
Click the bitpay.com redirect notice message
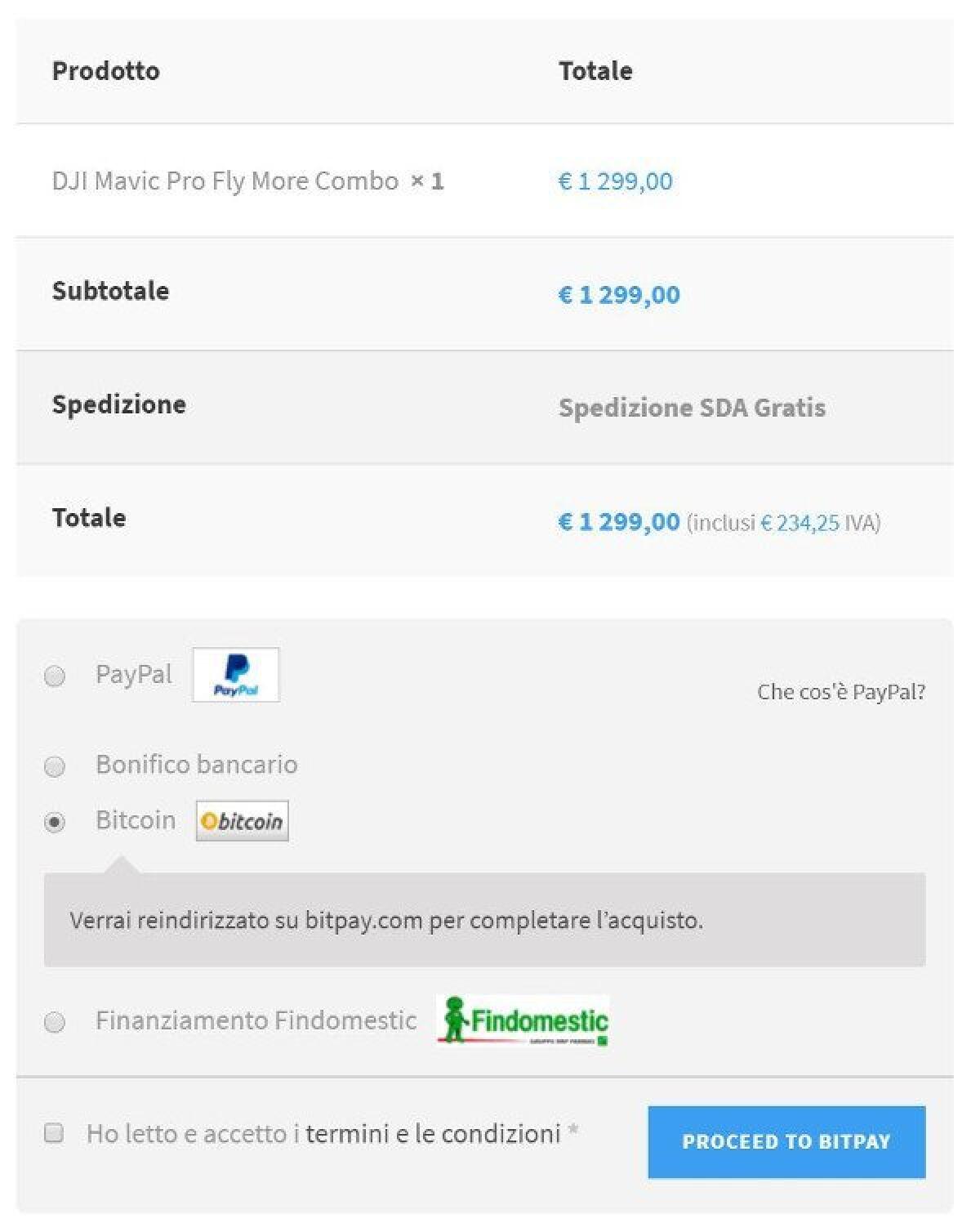click(386, 921)
